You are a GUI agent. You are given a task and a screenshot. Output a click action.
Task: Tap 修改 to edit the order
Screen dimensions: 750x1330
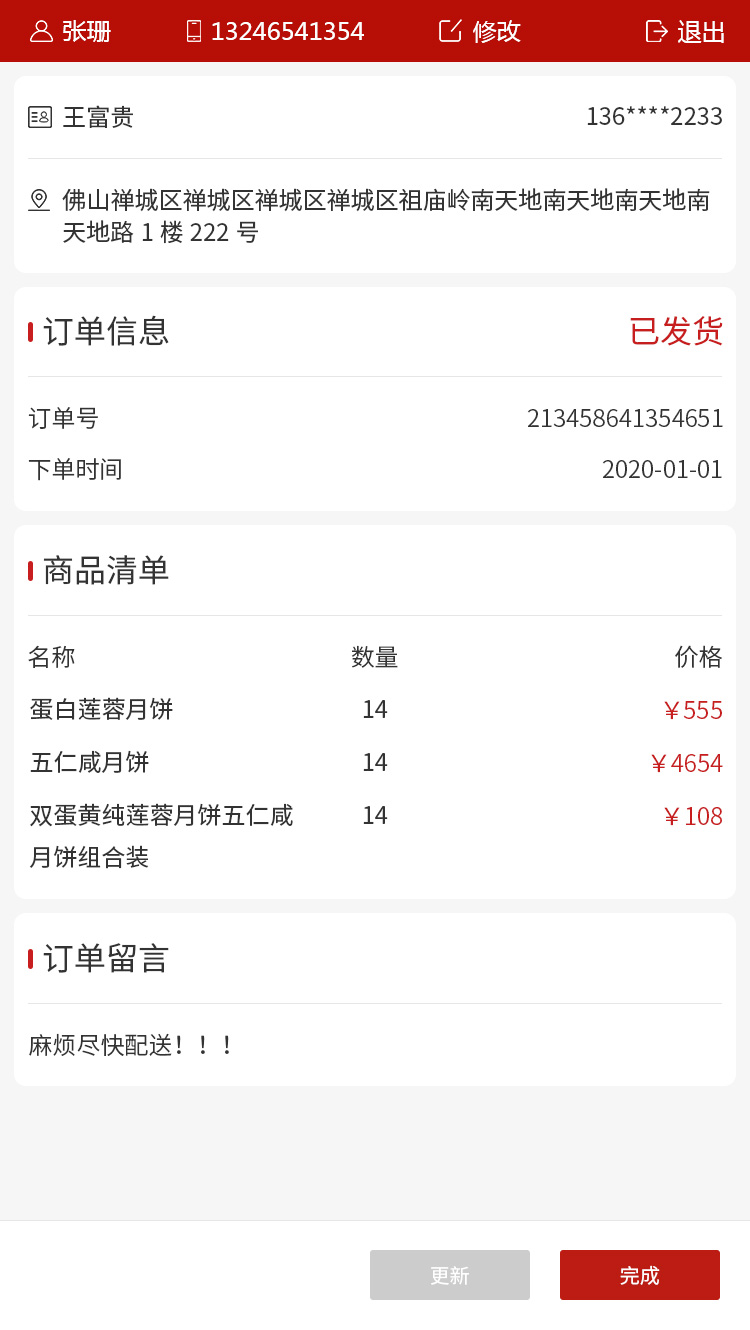click(x=480, y=31)
